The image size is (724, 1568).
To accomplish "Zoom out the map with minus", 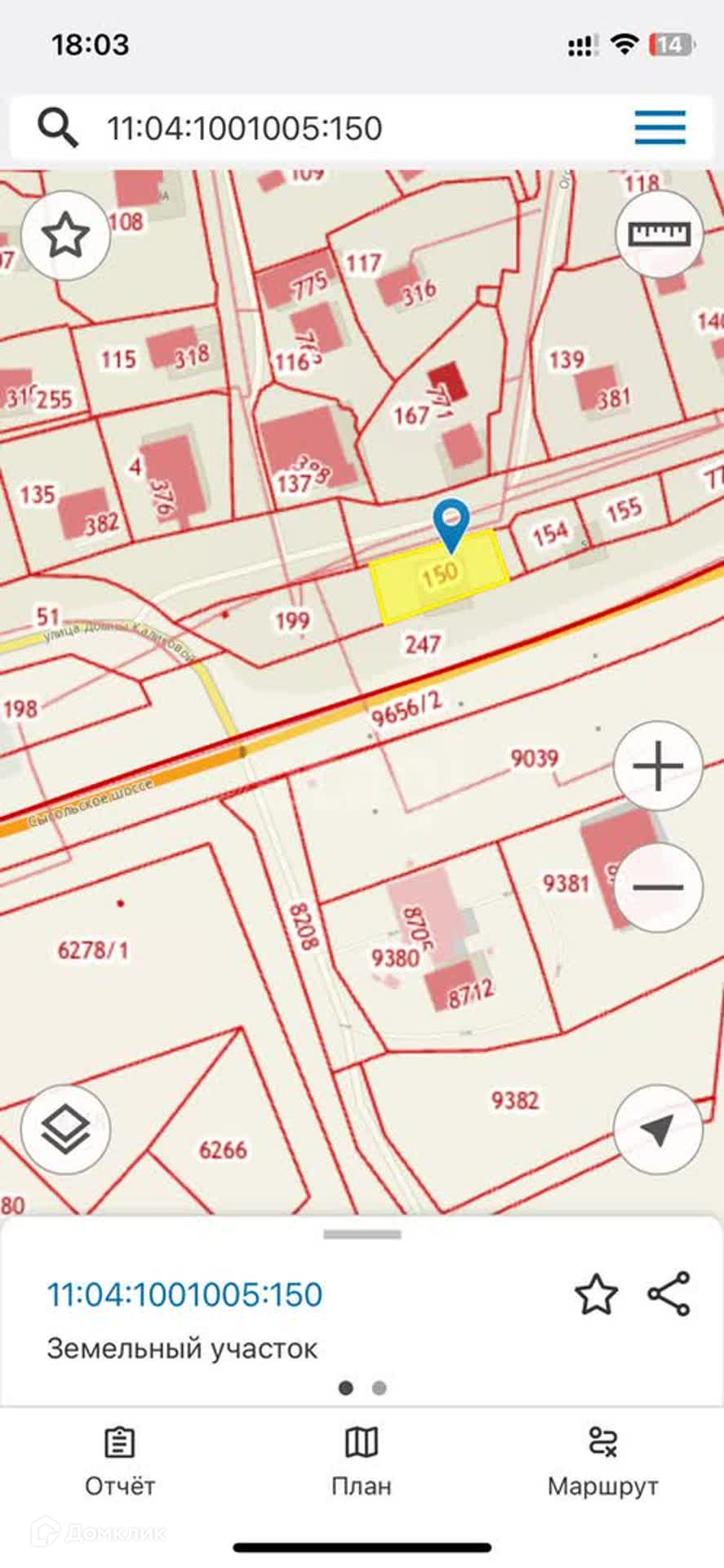I will [658, 887].
